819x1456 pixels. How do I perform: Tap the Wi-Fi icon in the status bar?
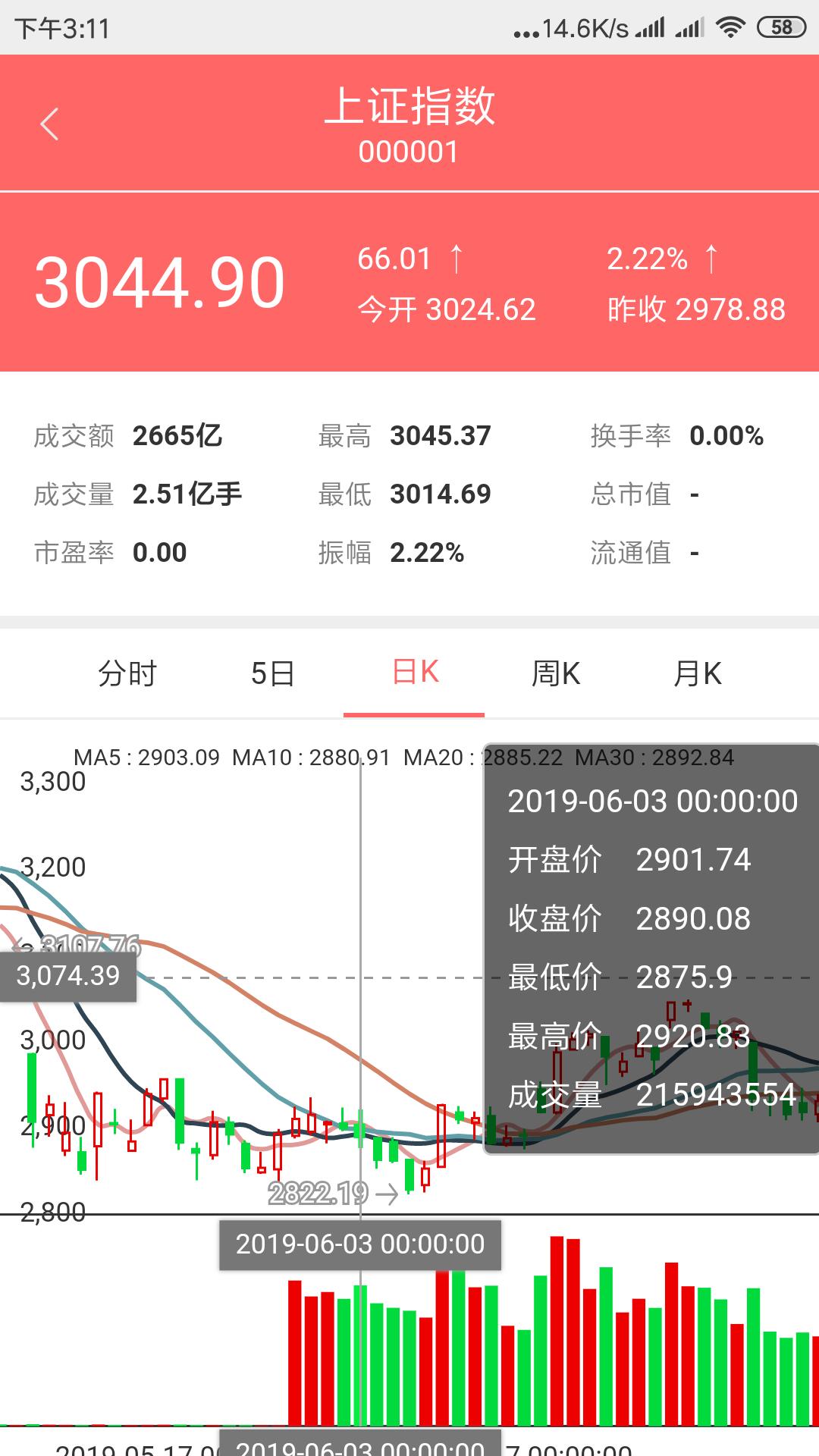tap(730, 27)
